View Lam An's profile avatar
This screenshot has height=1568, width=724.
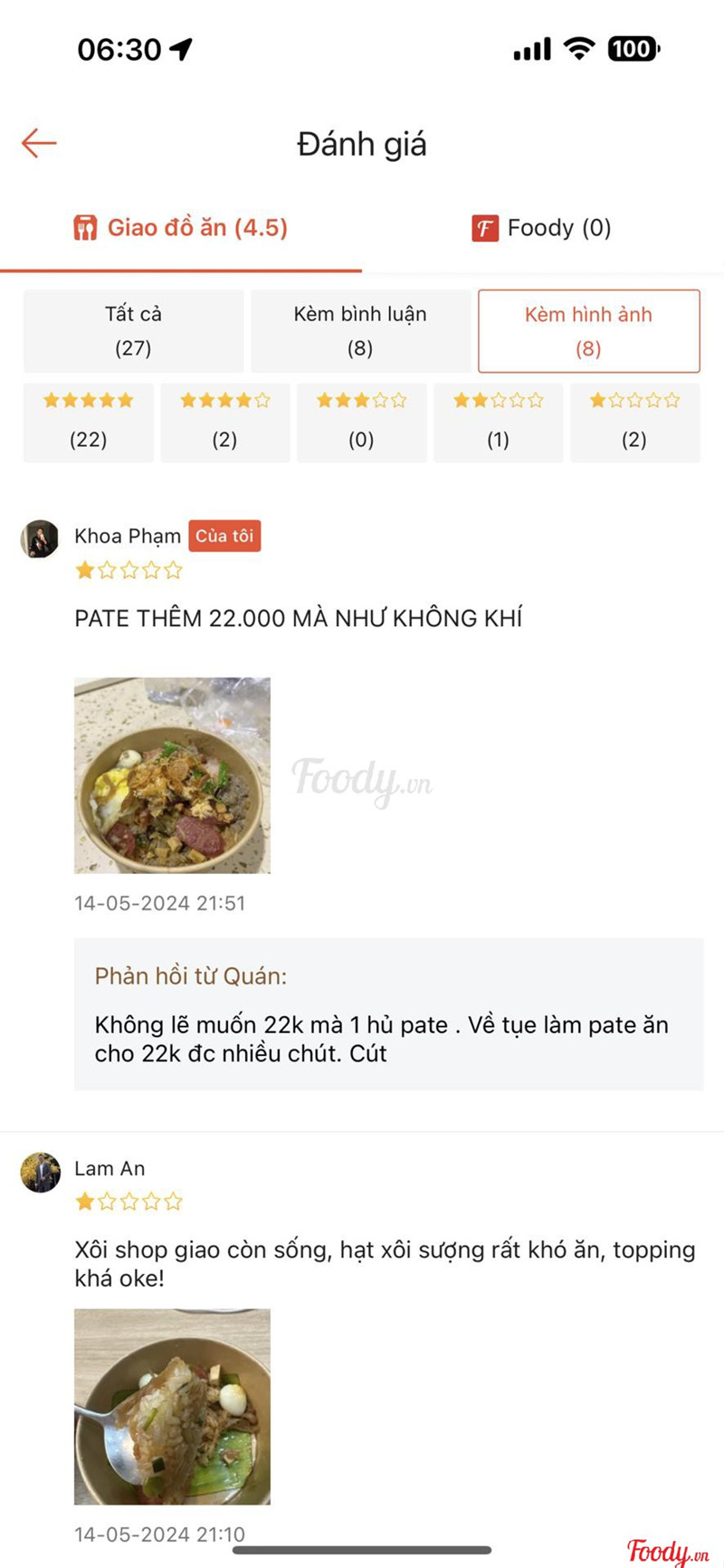pos(40,1173)
